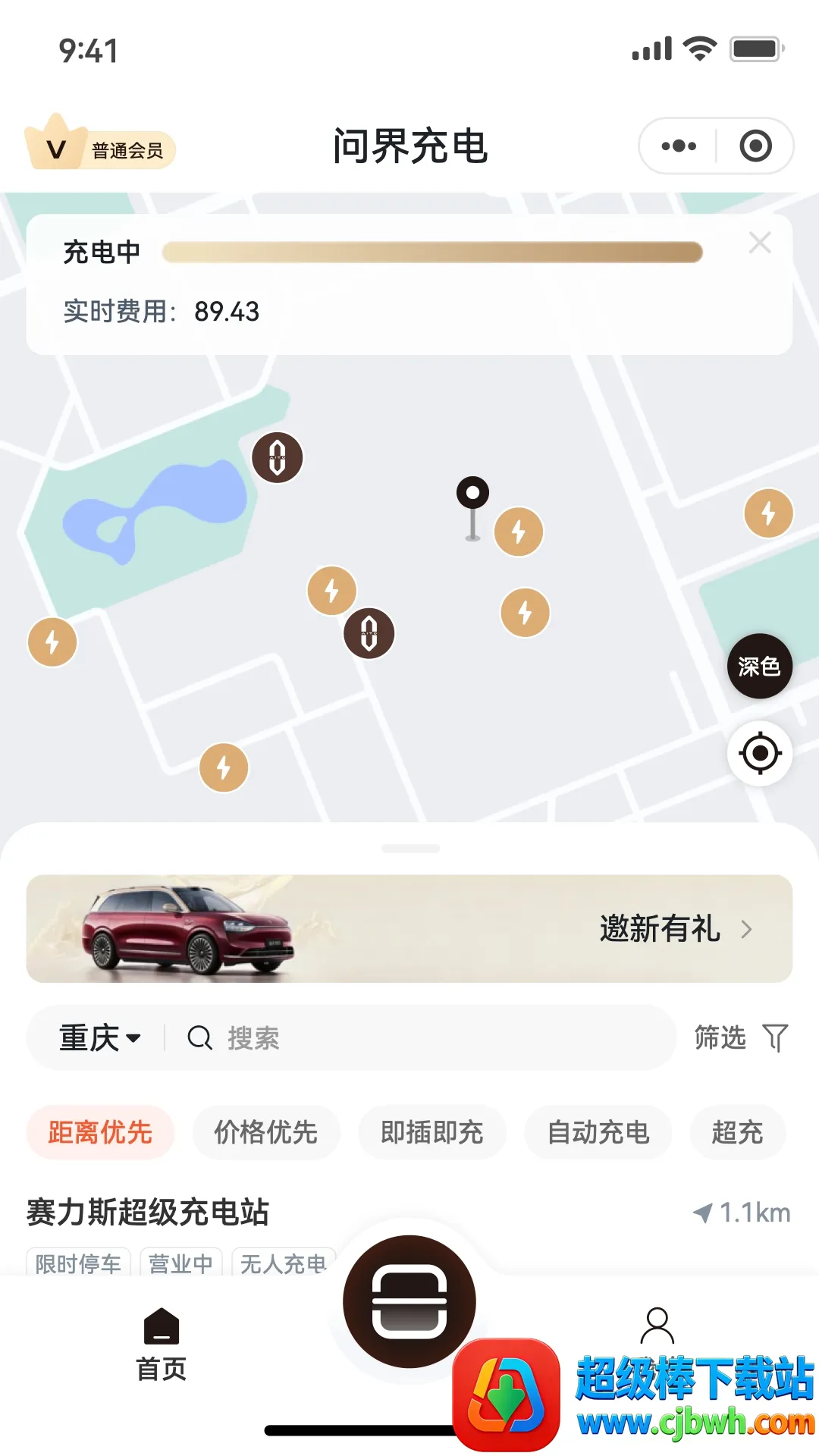Screen dimensions: 819x1456
Task: Close the mini program with circle icon
Action: coord(755,146)
